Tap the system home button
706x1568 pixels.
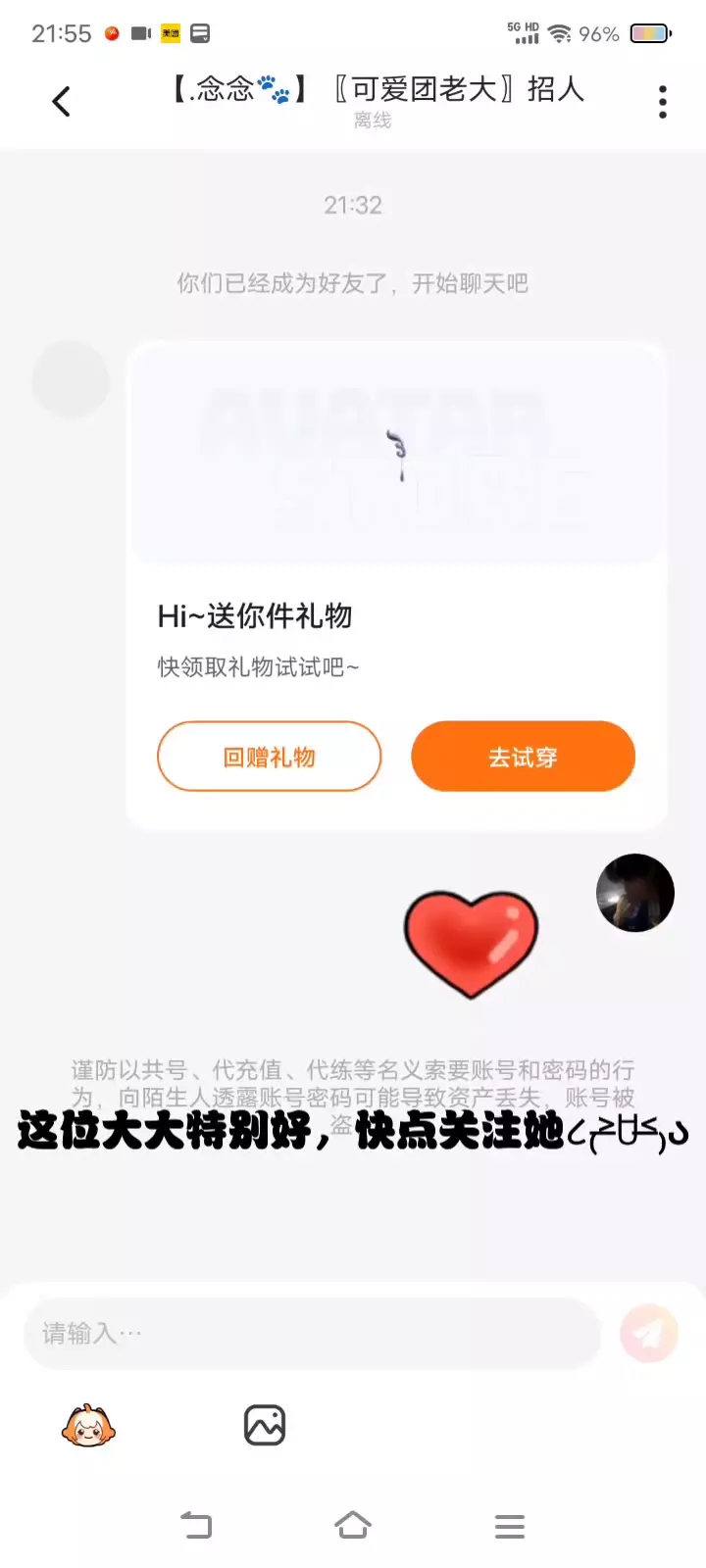[x=353, y=1526]
